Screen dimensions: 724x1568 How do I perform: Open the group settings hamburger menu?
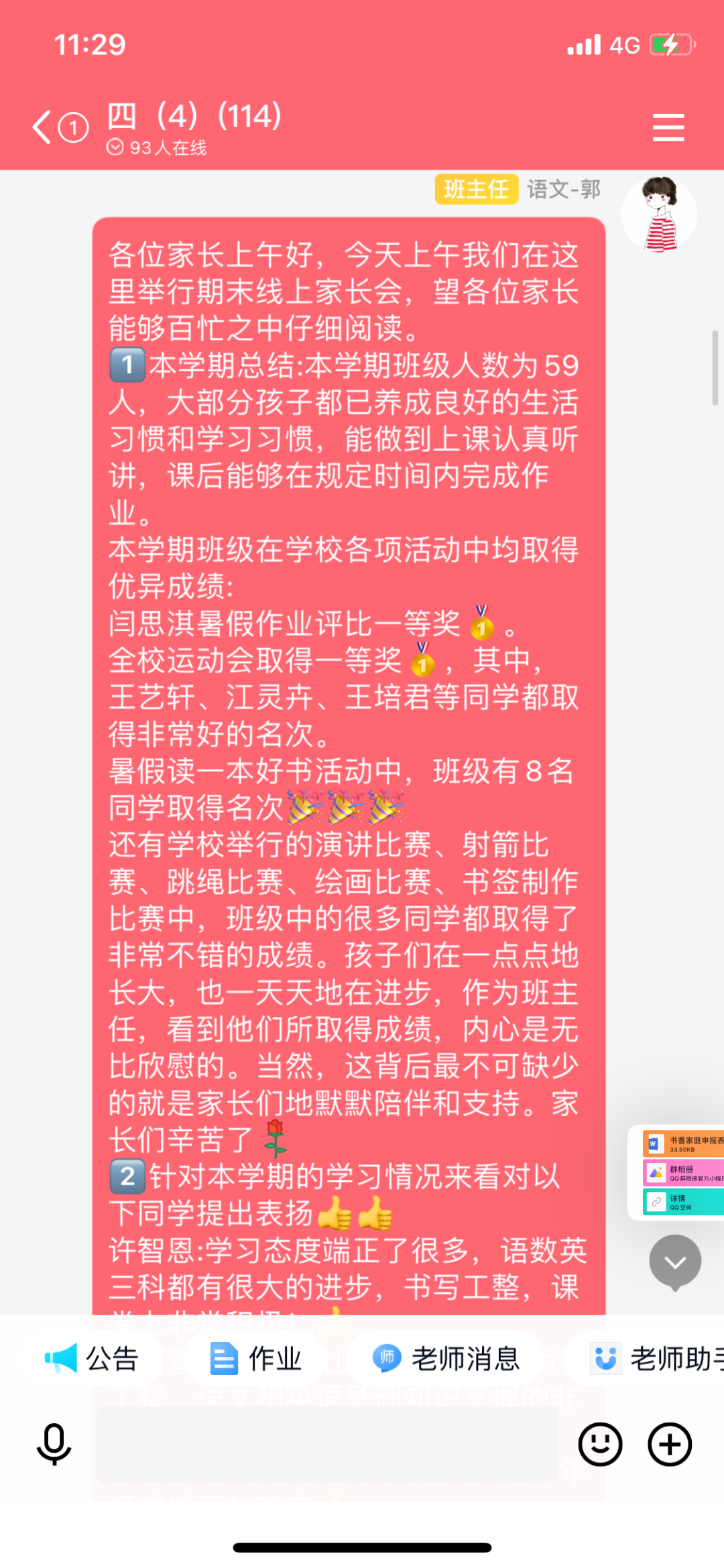[x=668, y=127]
